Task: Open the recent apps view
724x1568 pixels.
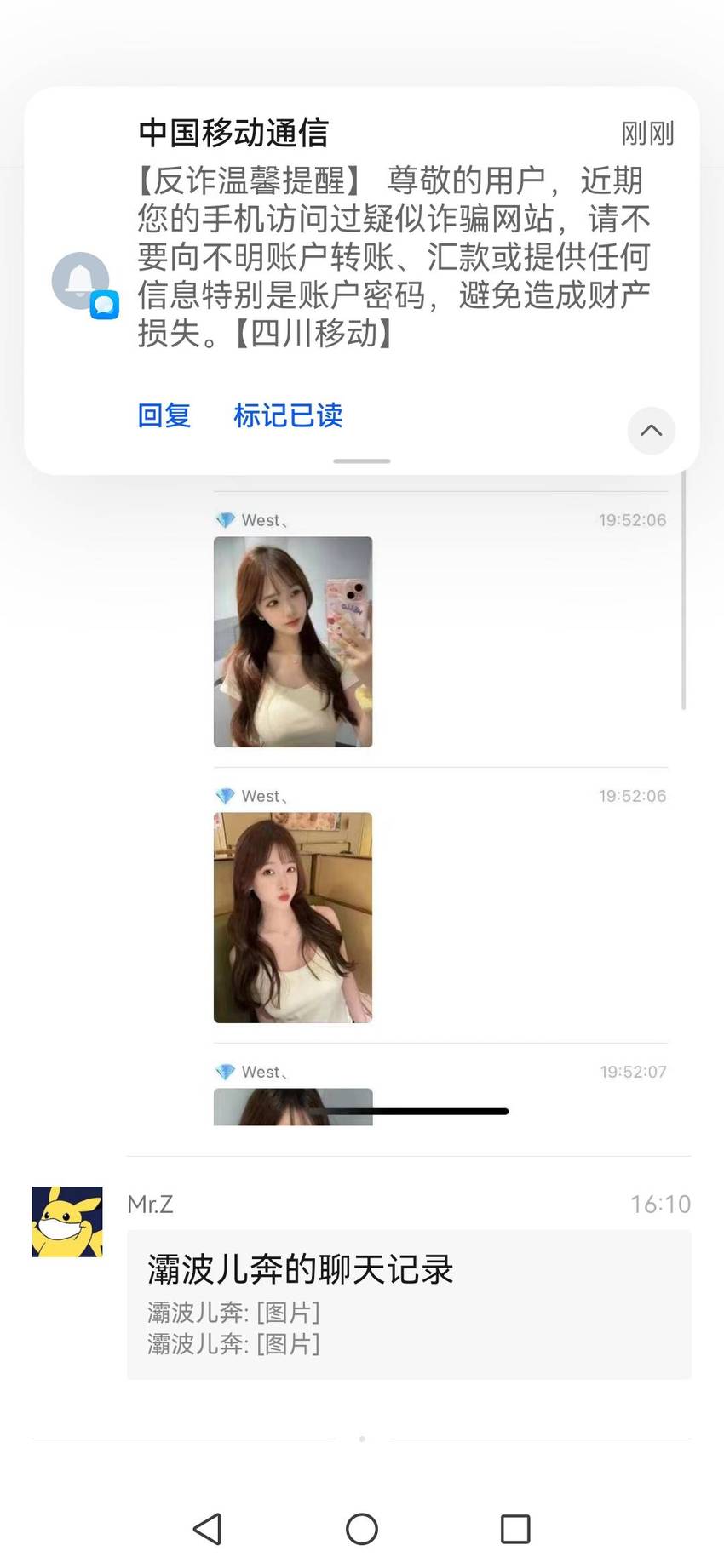Action: tap(515, 1529)
